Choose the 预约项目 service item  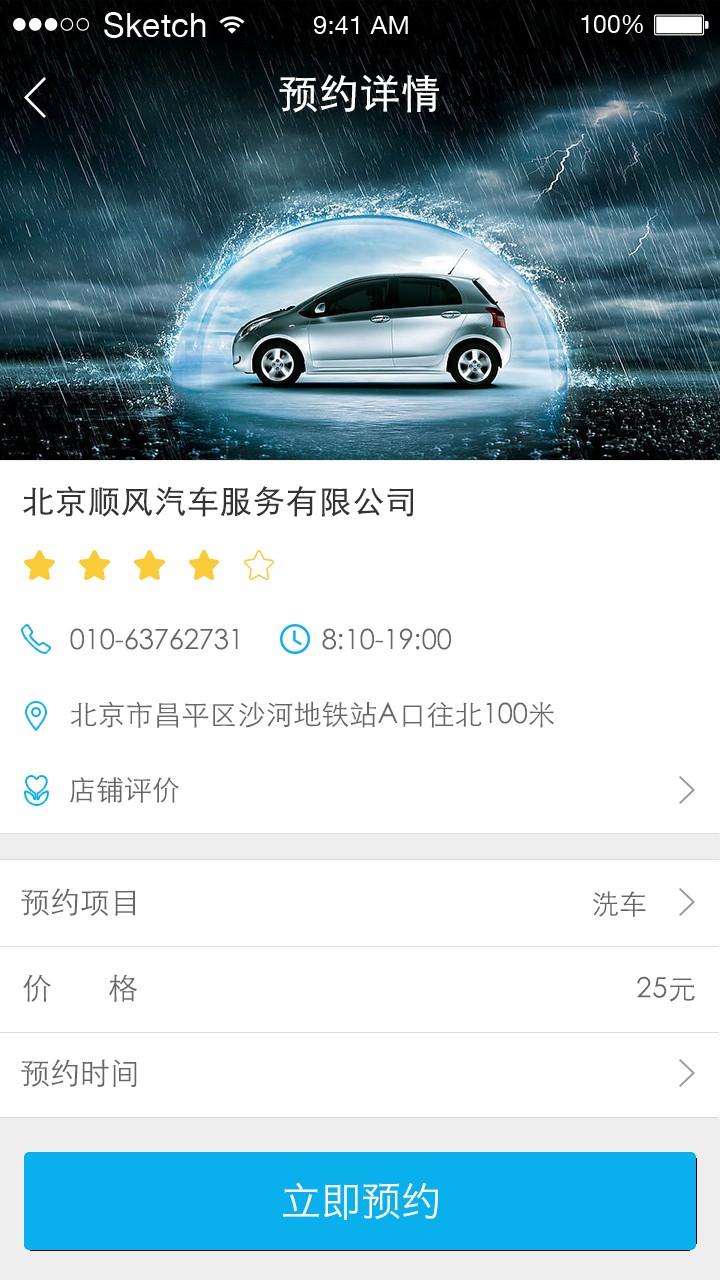coord(360,903)
